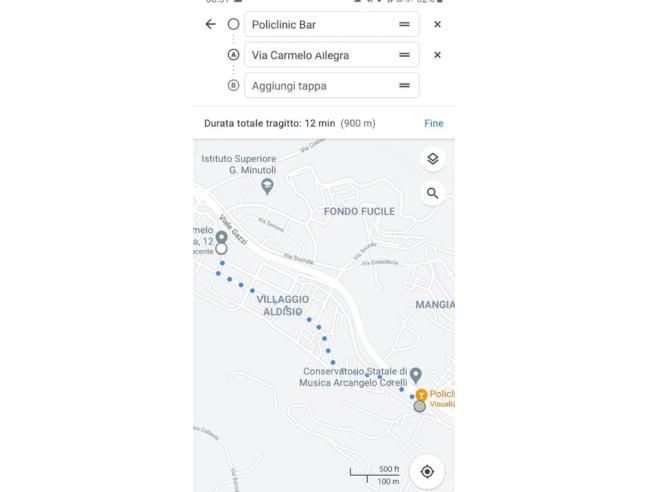The width and height of the screenshot is (648, 492).
Task: Open Conservatorio Statale di Musica Arcangelo Corelli pin
Action: click(416, 373)
